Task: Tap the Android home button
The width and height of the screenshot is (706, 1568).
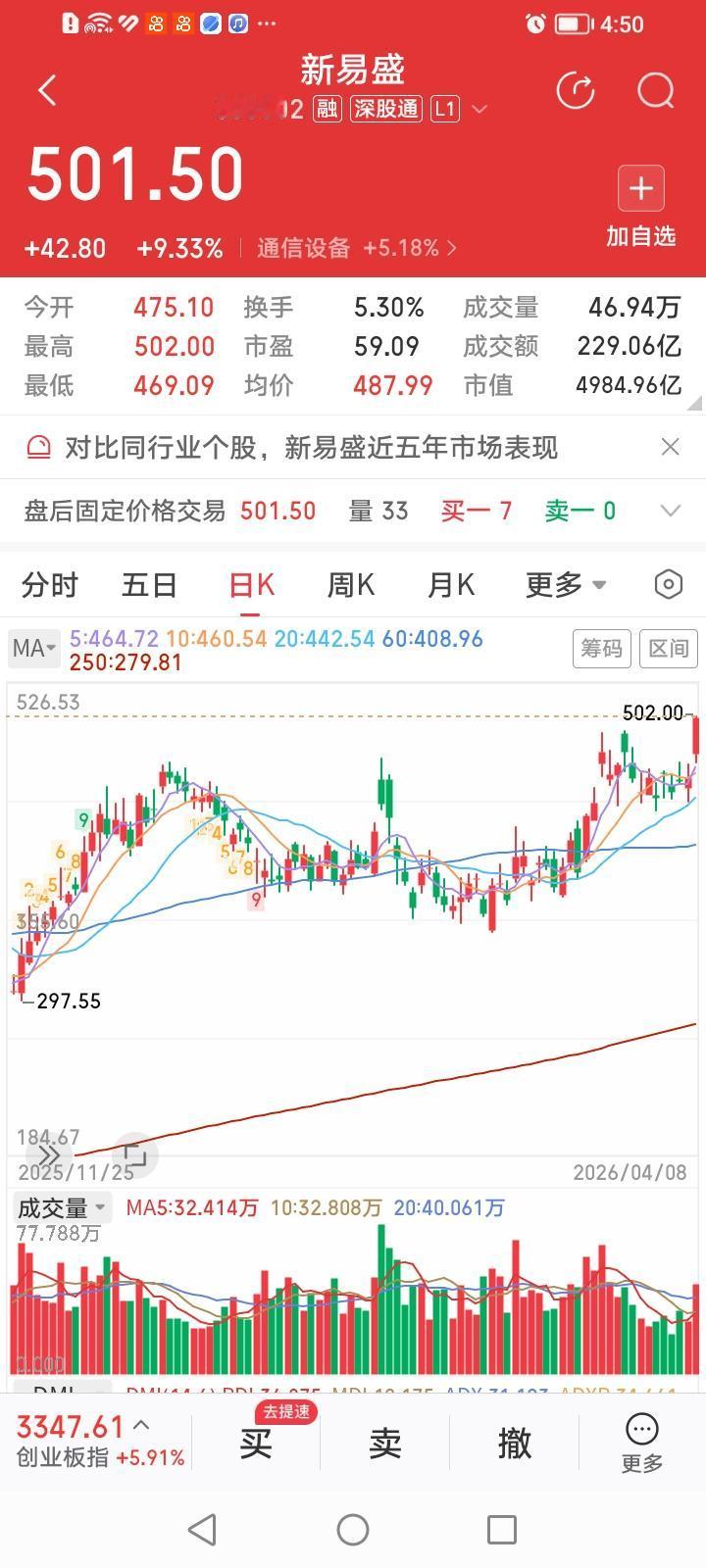Action: pos(352,1528)
